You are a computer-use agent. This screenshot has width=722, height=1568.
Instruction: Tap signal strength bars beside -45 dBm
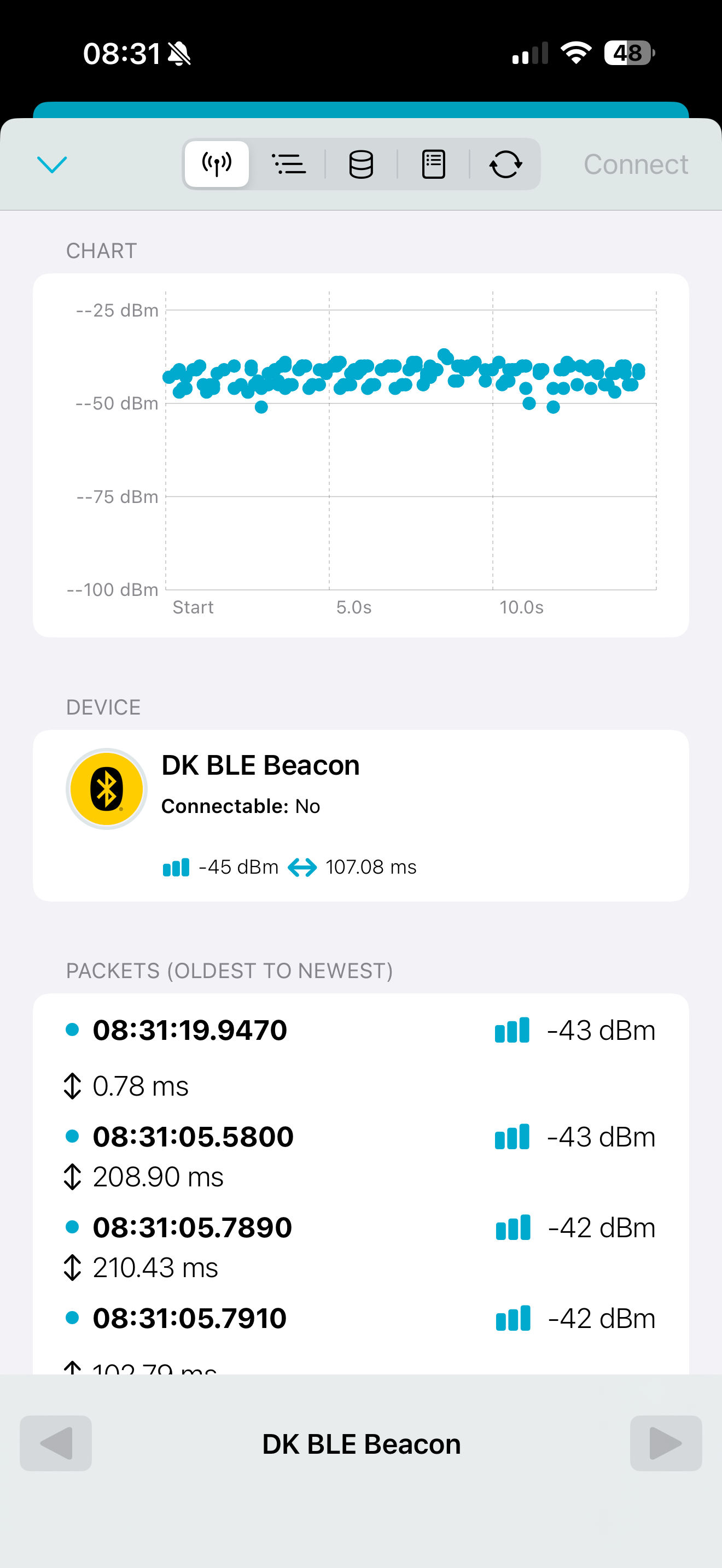(x=176, y=867)
